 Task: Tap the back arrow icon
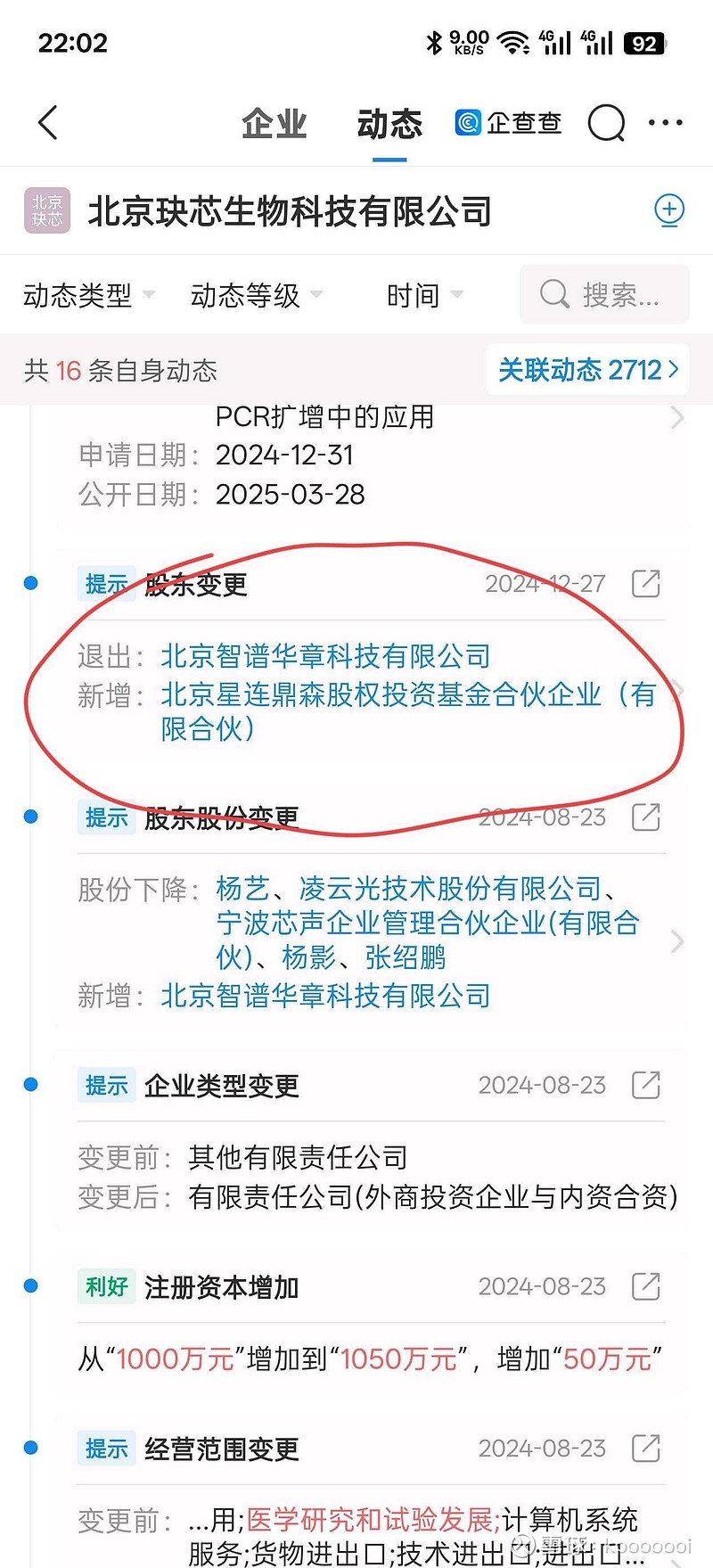47,124
